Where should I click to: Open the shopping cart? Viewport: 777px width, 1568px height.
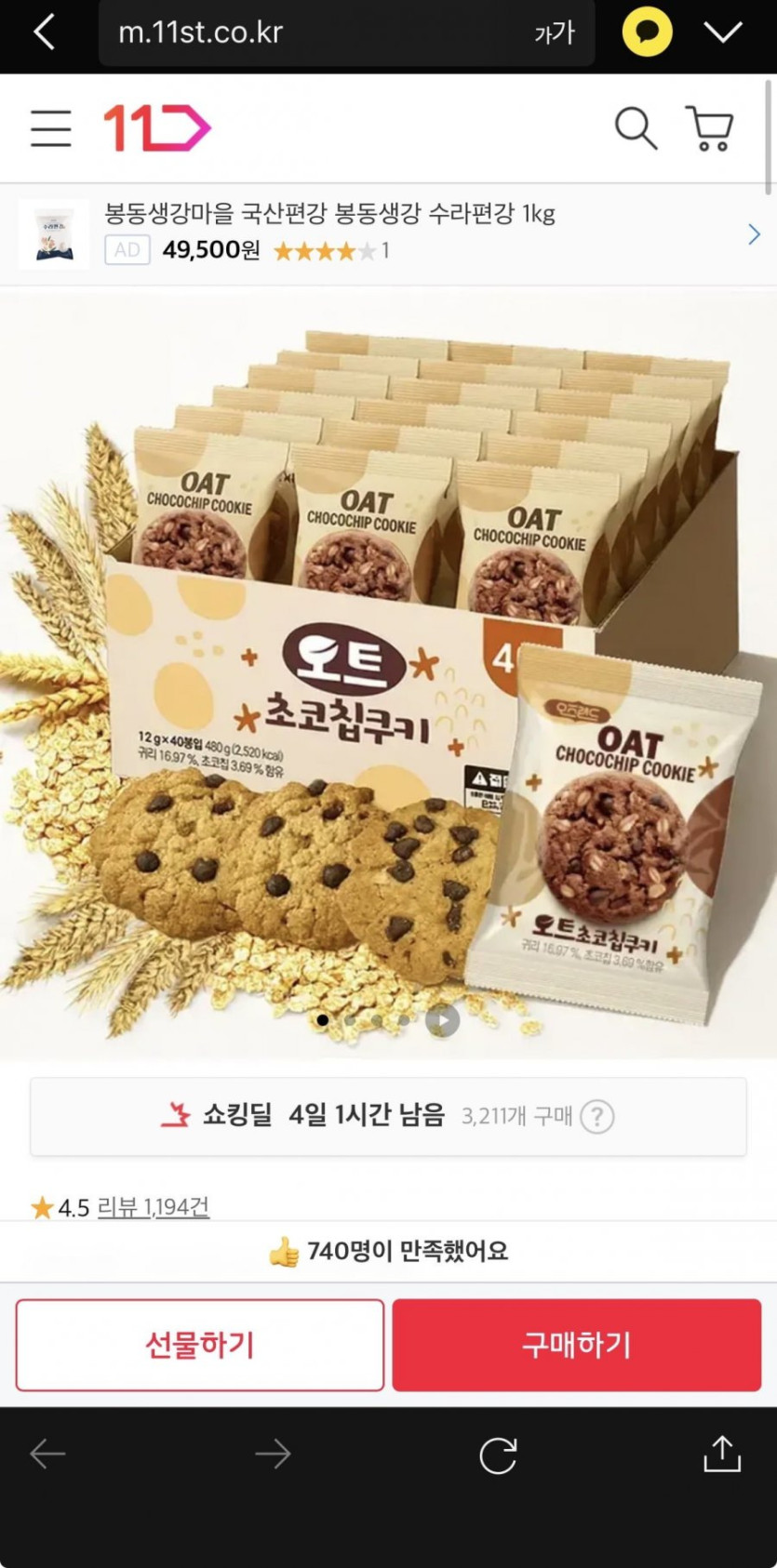[x=710, y=128]
